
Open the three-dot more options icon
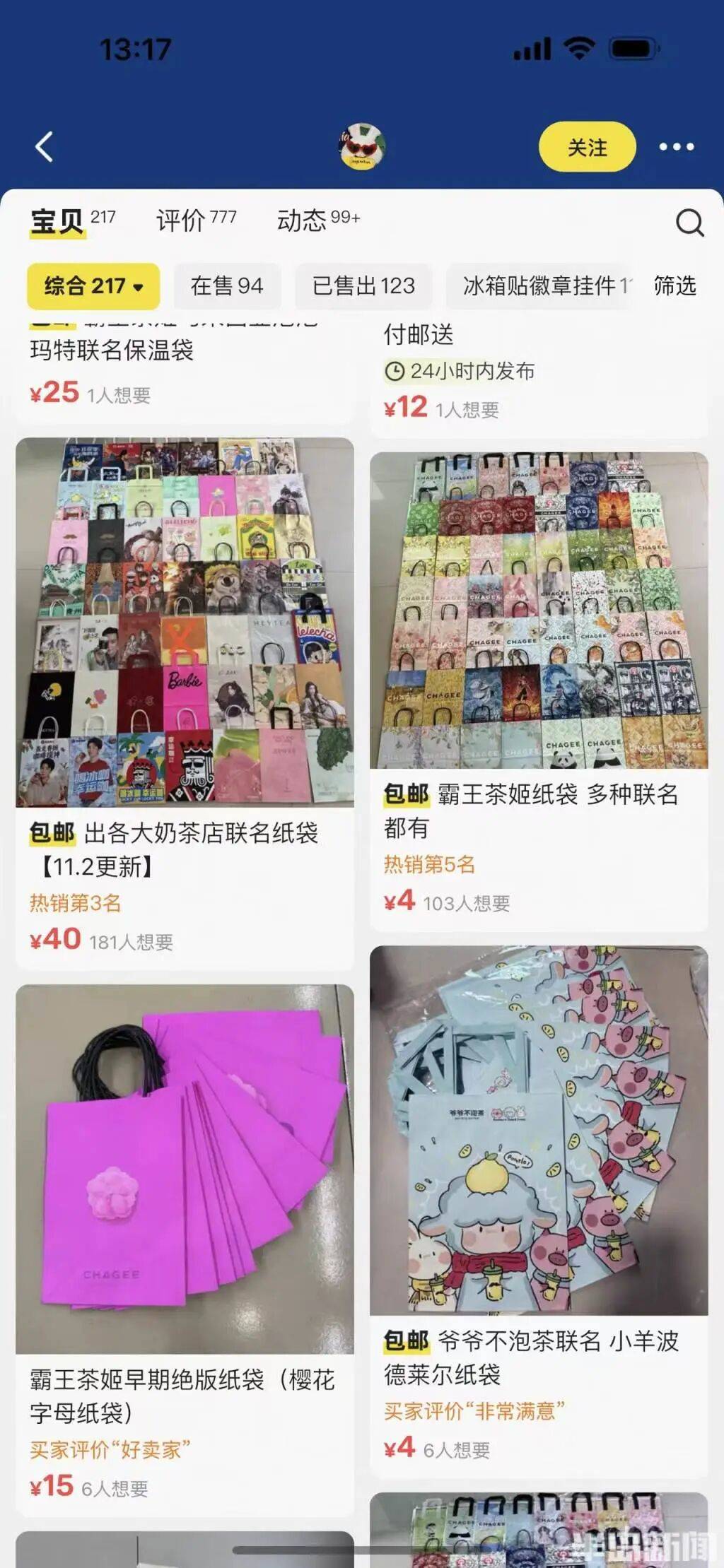coord(677,146)
